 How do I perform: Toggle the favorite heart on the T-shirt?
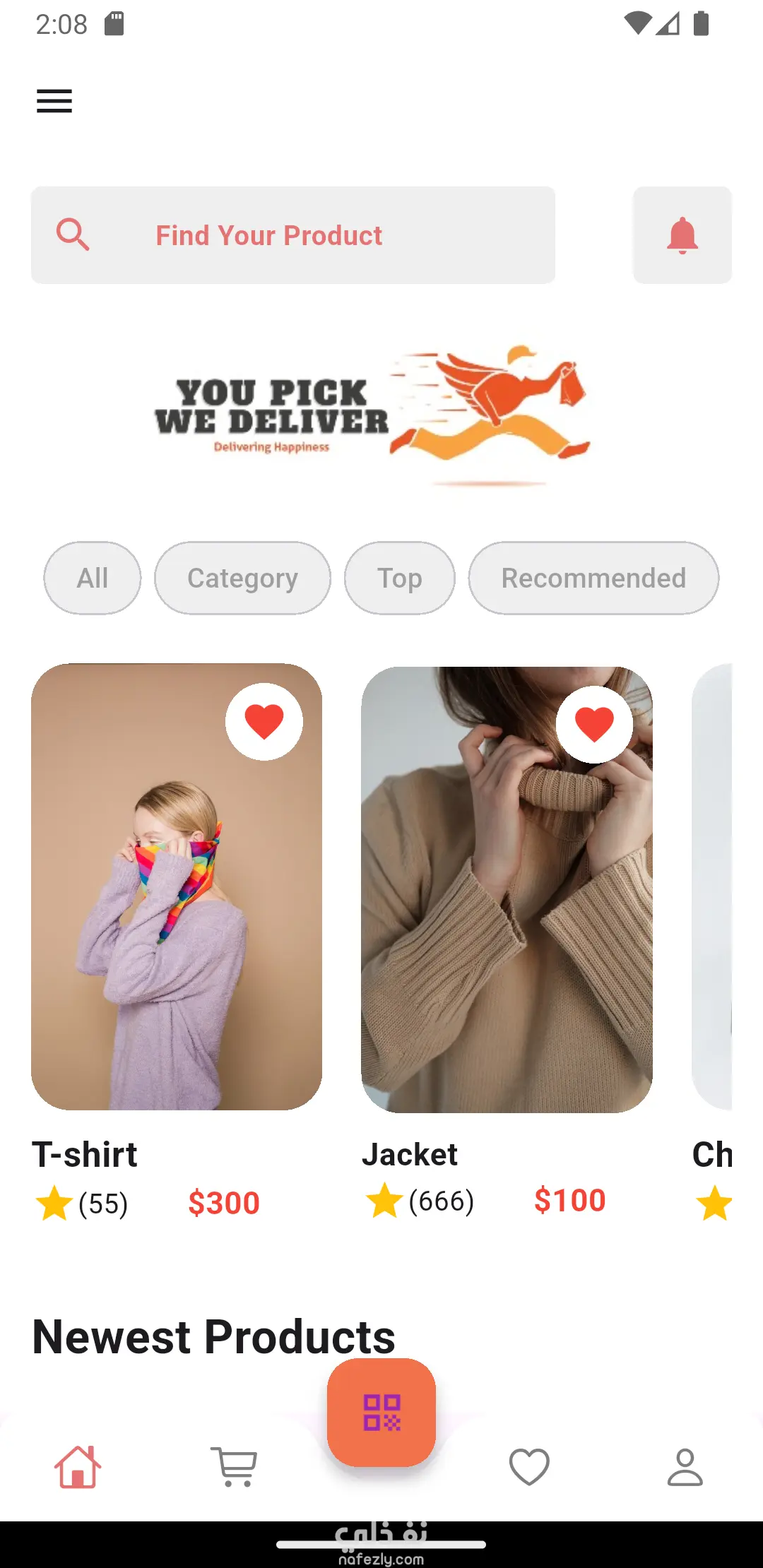pyautogui.click(x=264, y=721)
